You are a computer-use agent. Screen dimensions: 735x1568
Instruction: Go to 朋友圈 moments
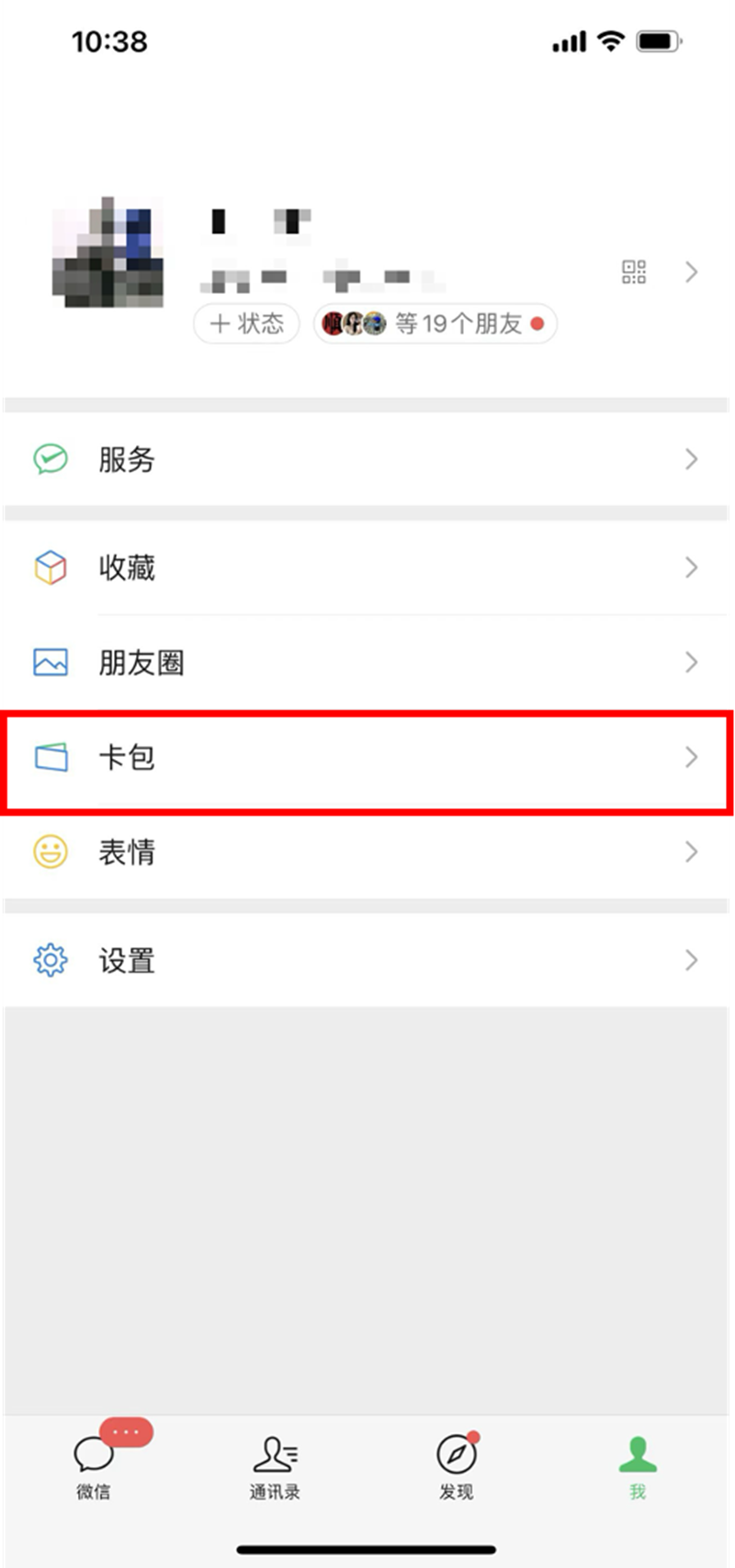click(367, 662)
